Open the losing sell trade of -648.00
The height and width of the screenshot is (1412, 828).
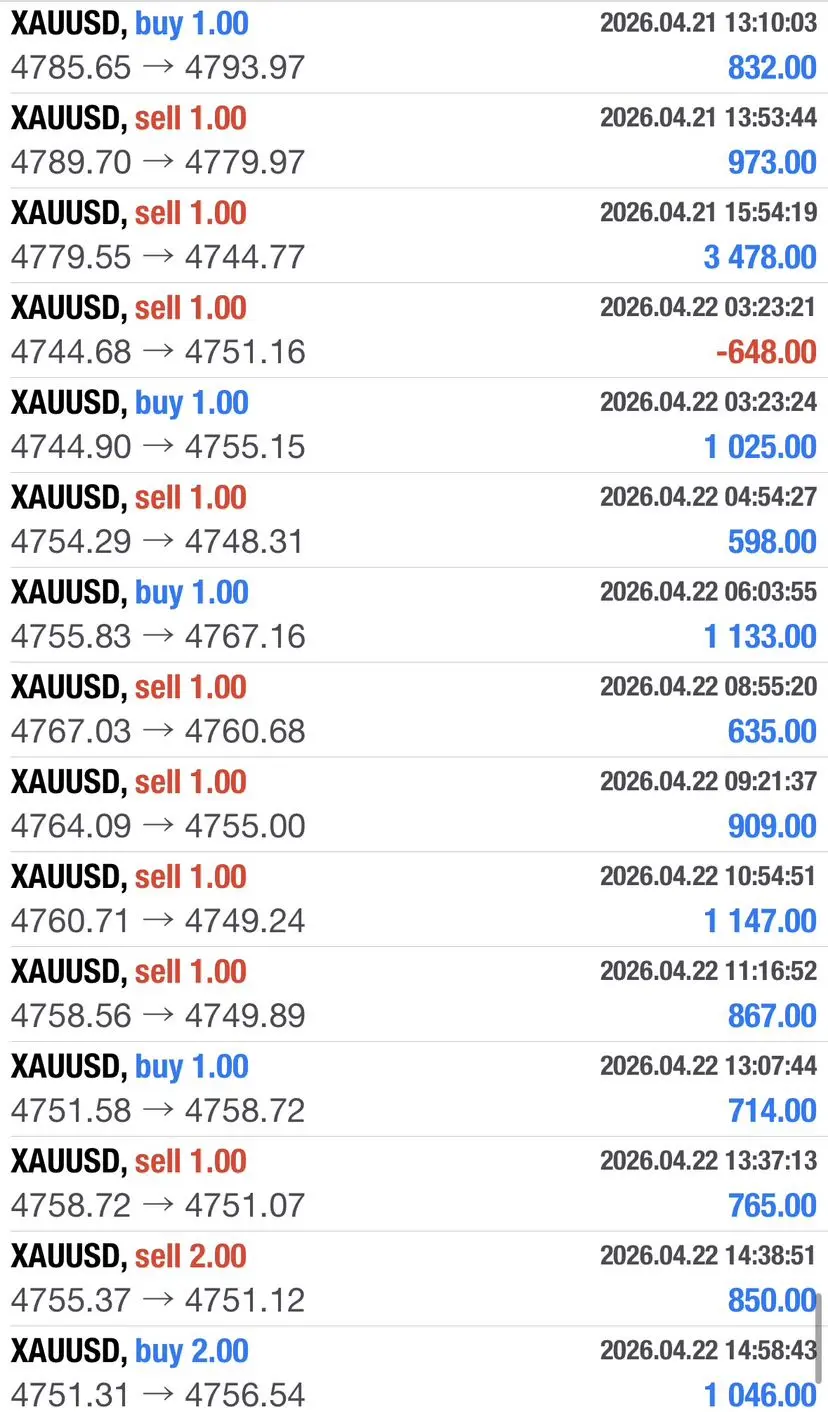tap(414, 331)
